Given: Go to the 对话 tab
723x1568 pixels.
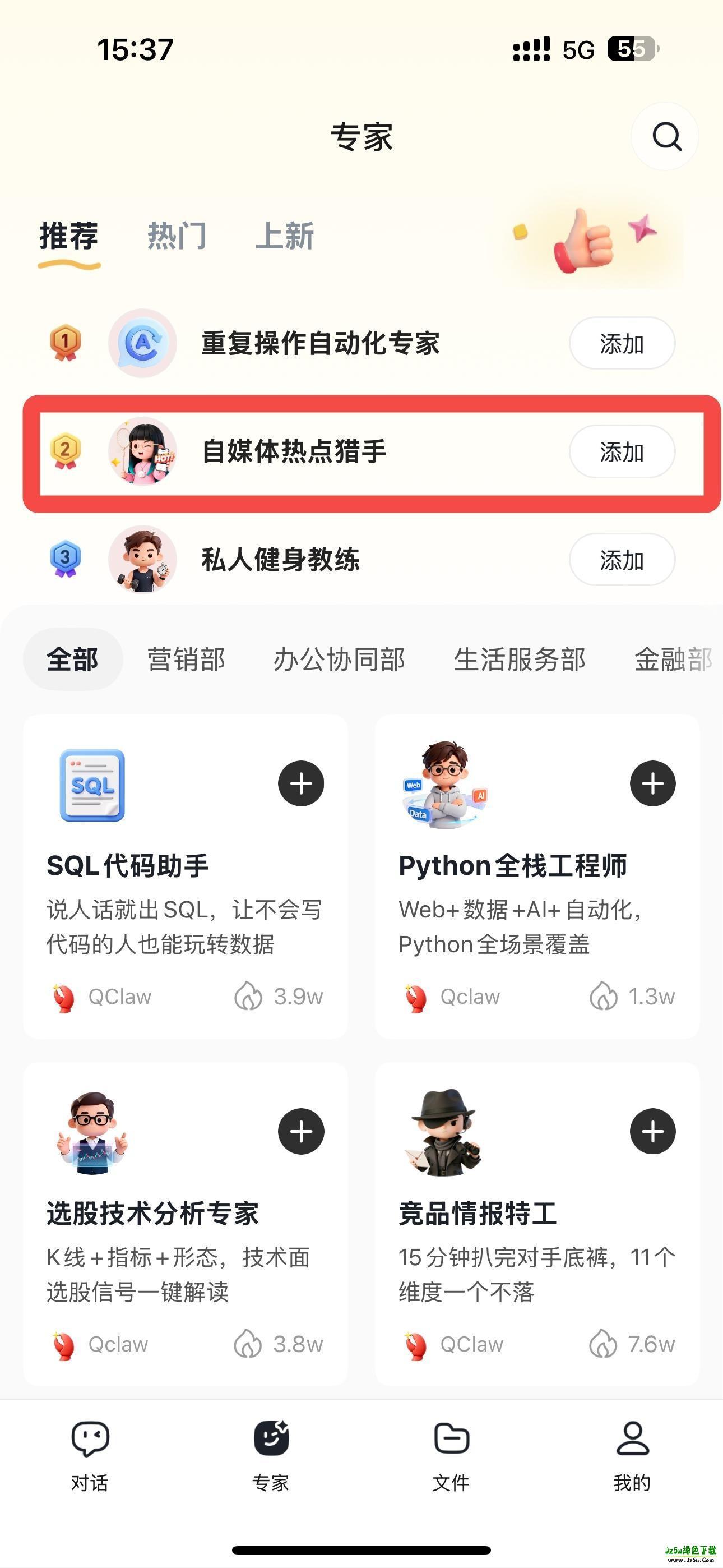Looking at the screenshot, I should tap(90, 1456).
